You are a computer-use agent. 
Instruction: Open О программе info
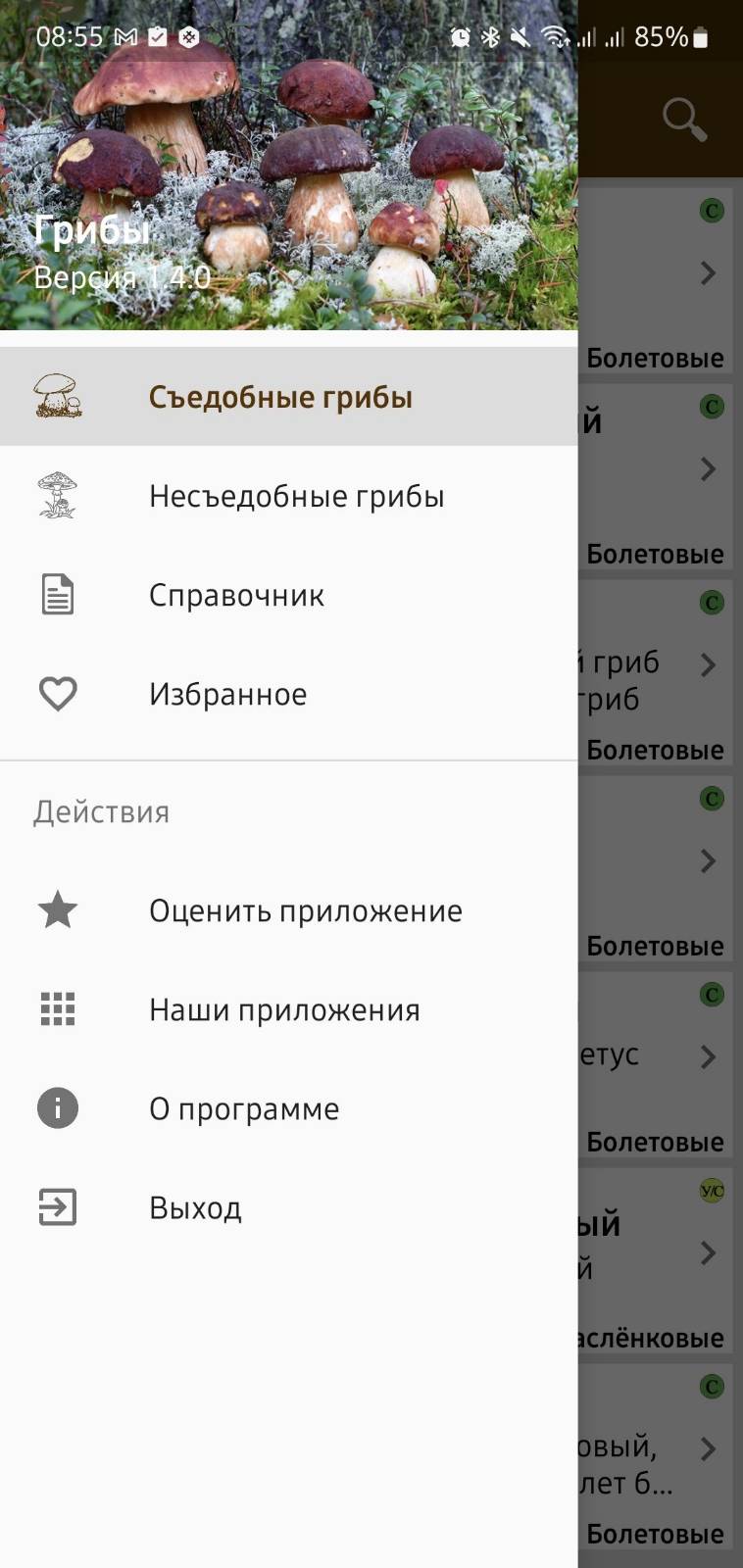pos(288,1108)
